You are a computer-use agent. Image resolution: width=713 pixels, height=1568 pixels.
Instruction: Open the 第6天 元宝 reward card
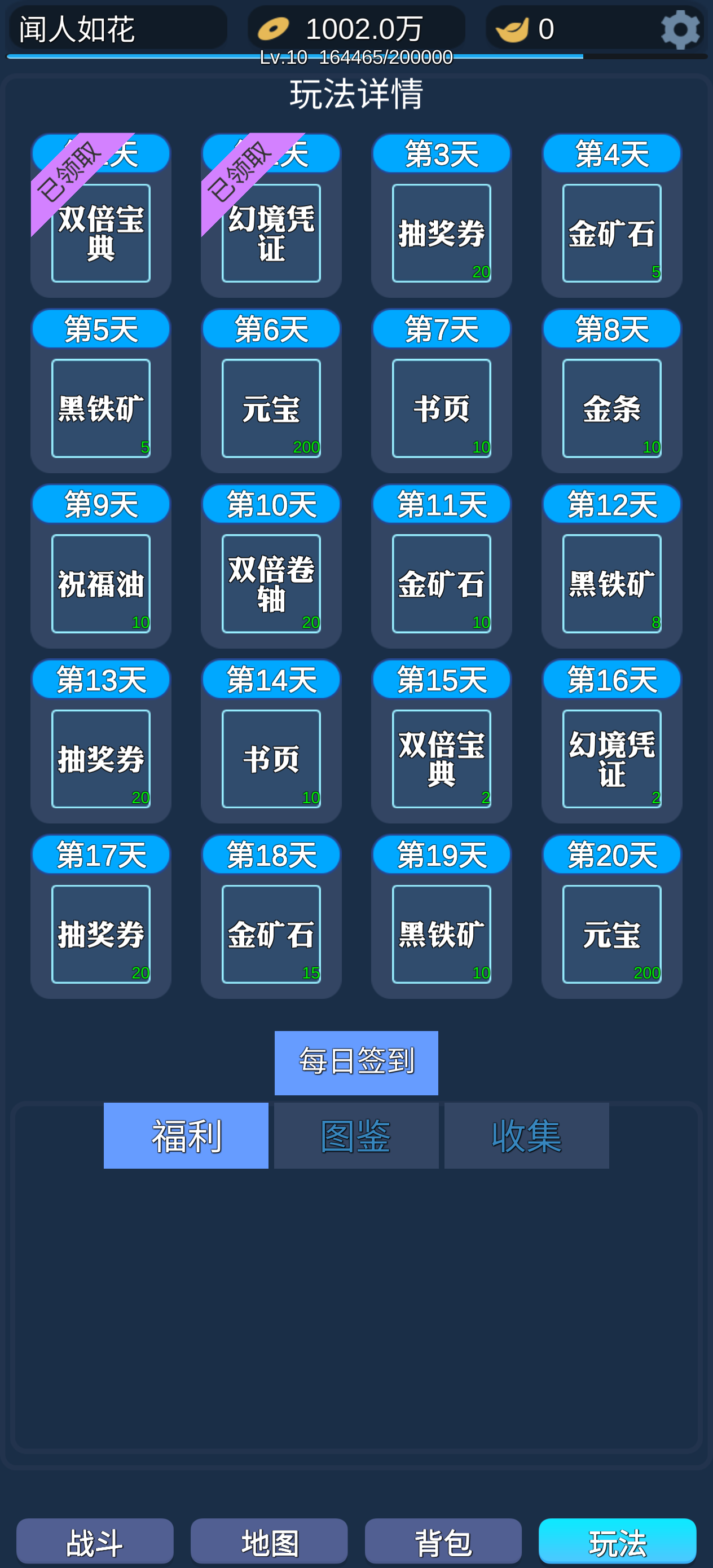click(271, 408)
